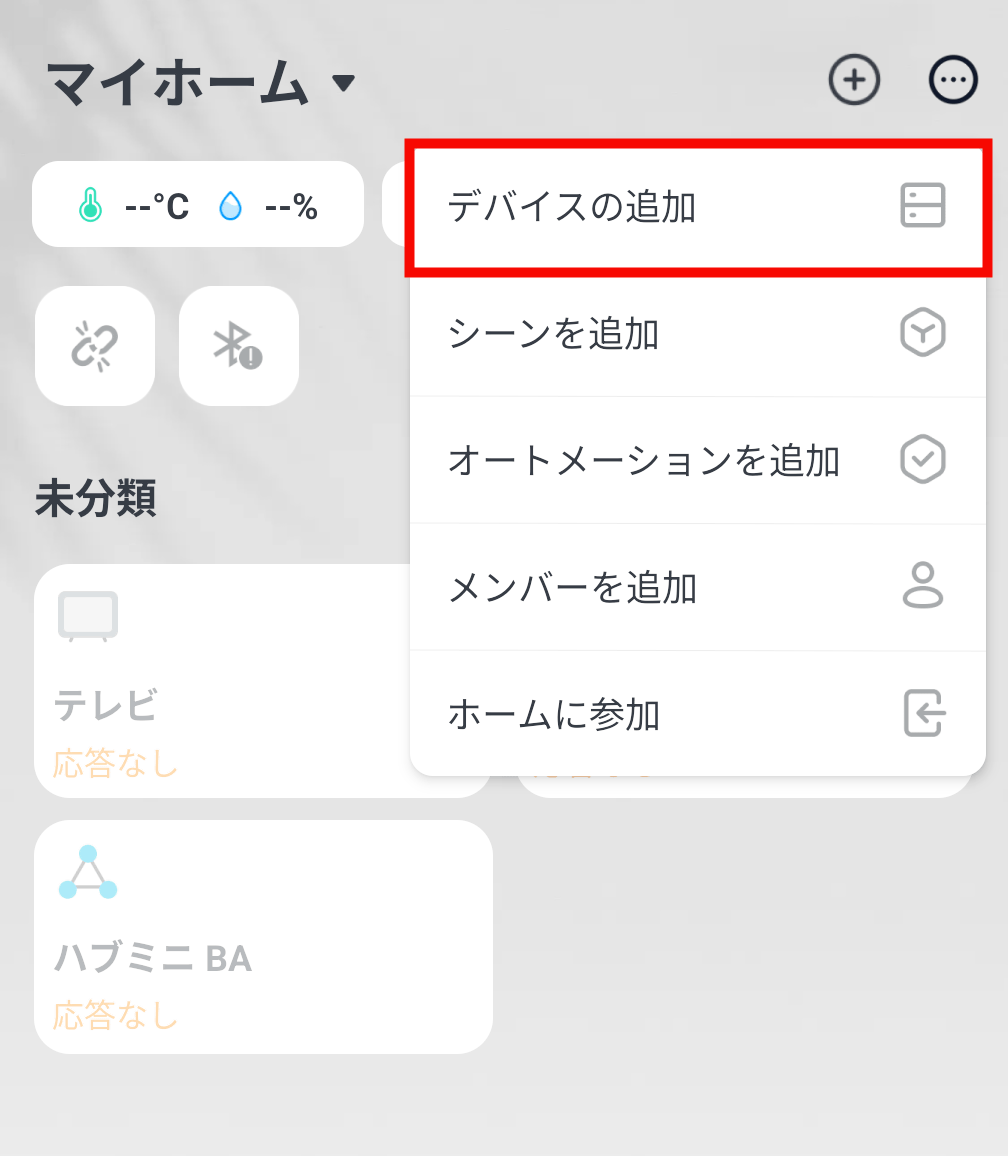Open the three-dot more options icon
Image resolution: width=1008 pixels, height=1156 pixels.
pos(953,80)
